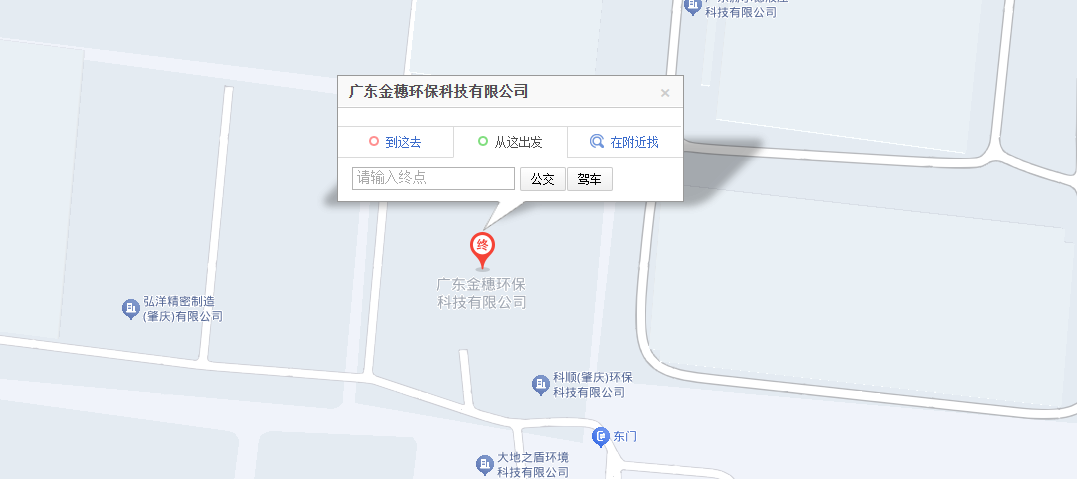Image resolution: width=1077 pixels, height=479 pixels.
Task: Search a 公交 transit route
Action: (x=542, y=179)
